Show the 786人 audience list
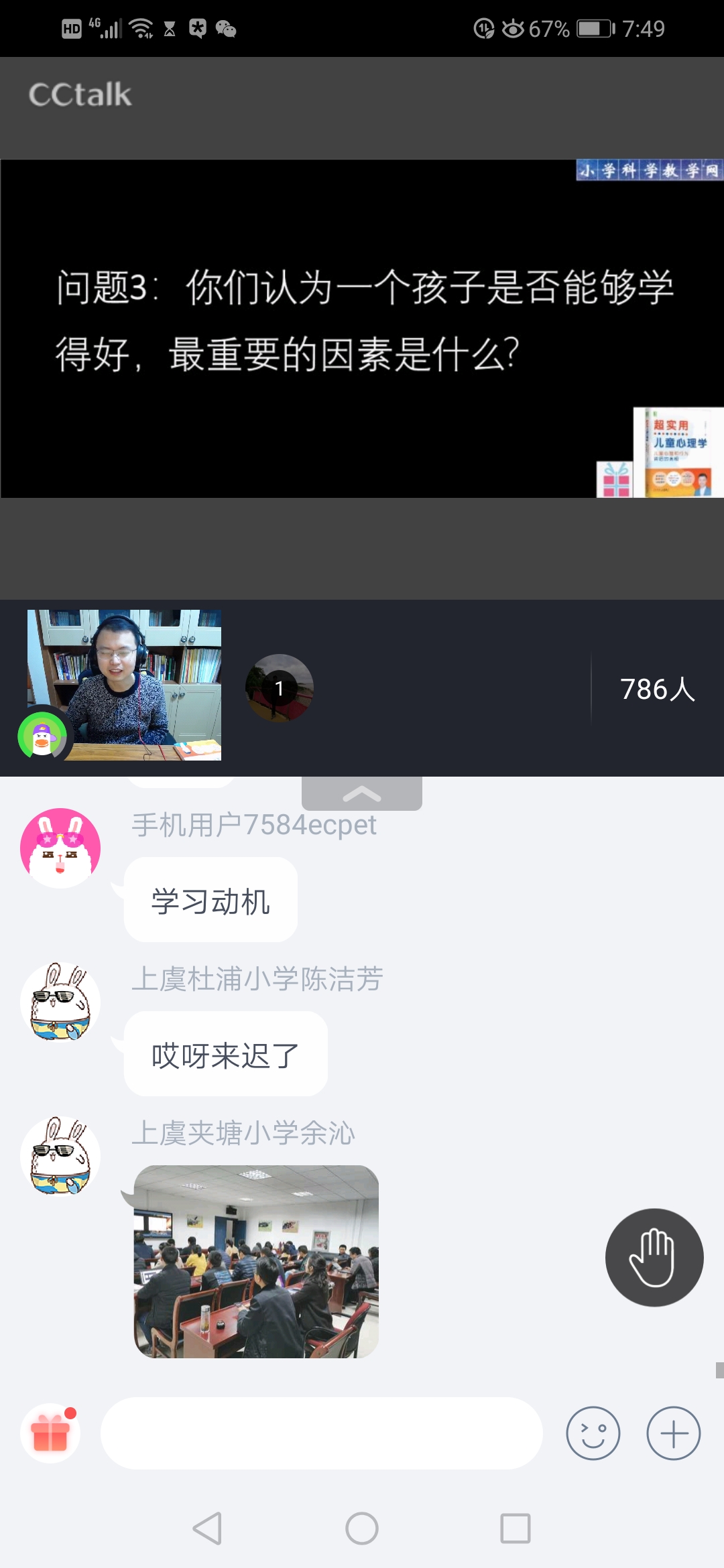This screenshot has height=1568, width=724. pyautogui.click(x=658, y=689)
